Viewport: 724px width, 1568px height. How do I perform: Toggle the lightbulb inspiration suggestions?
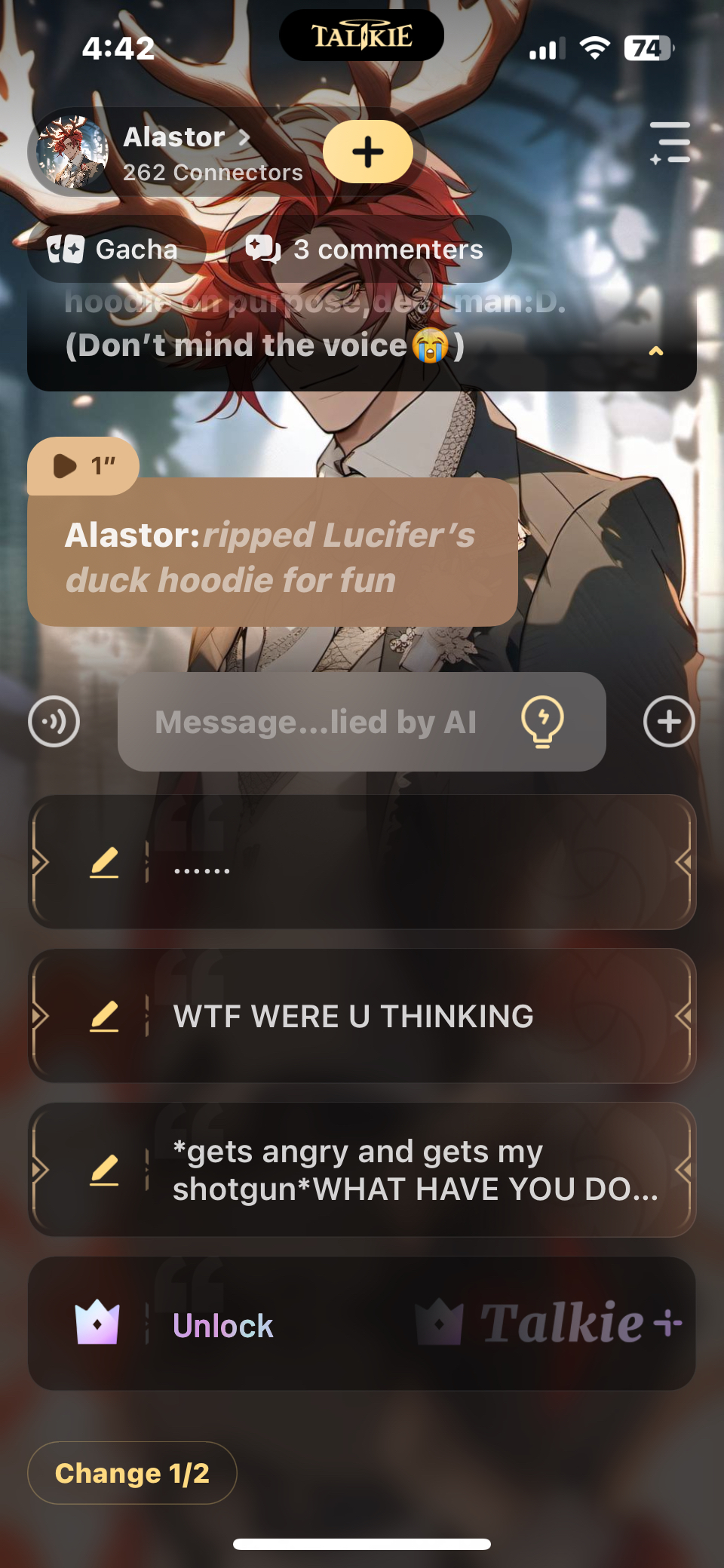[542, 722]
